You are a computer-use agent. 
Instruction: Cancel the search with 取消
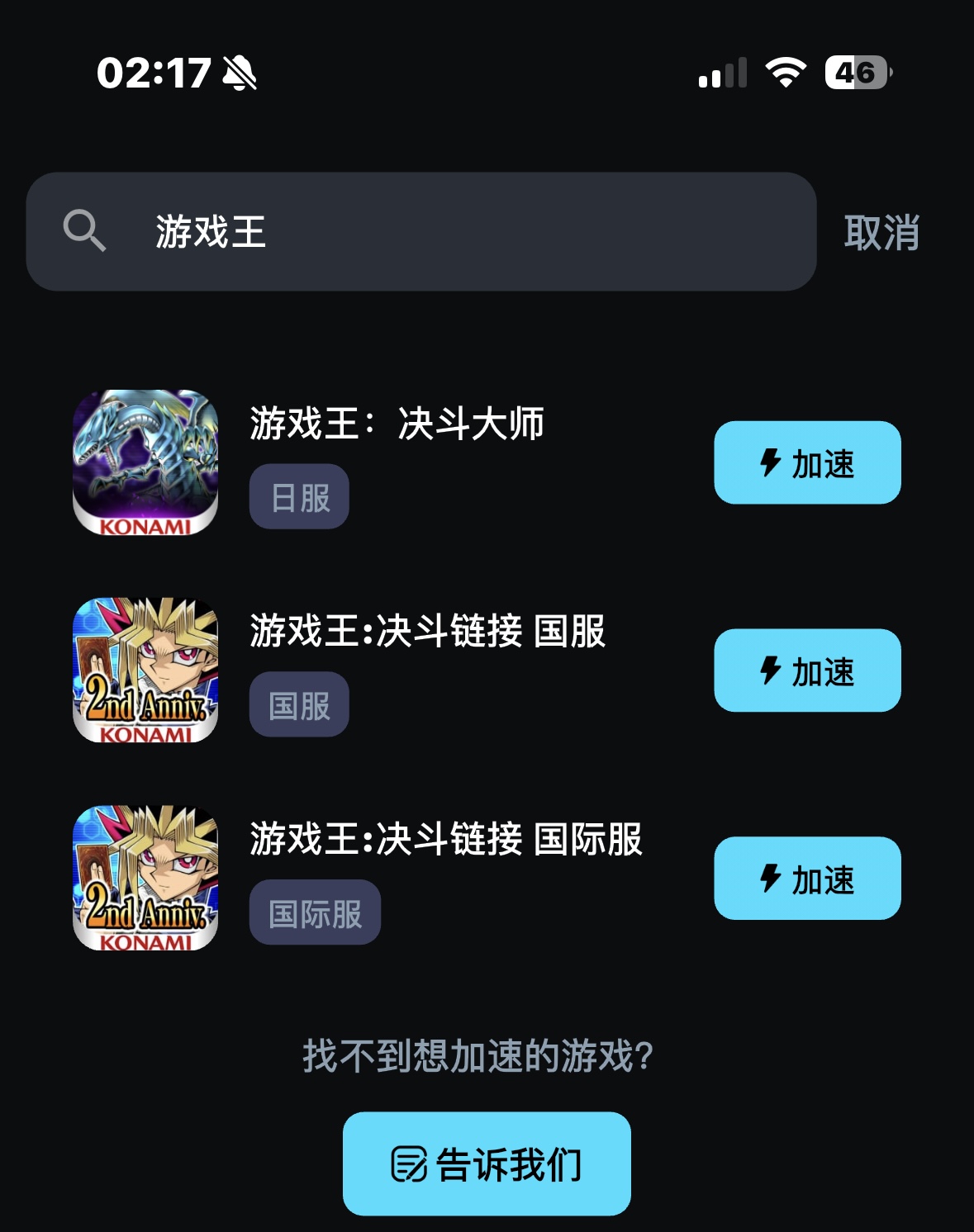click(881, 232)
